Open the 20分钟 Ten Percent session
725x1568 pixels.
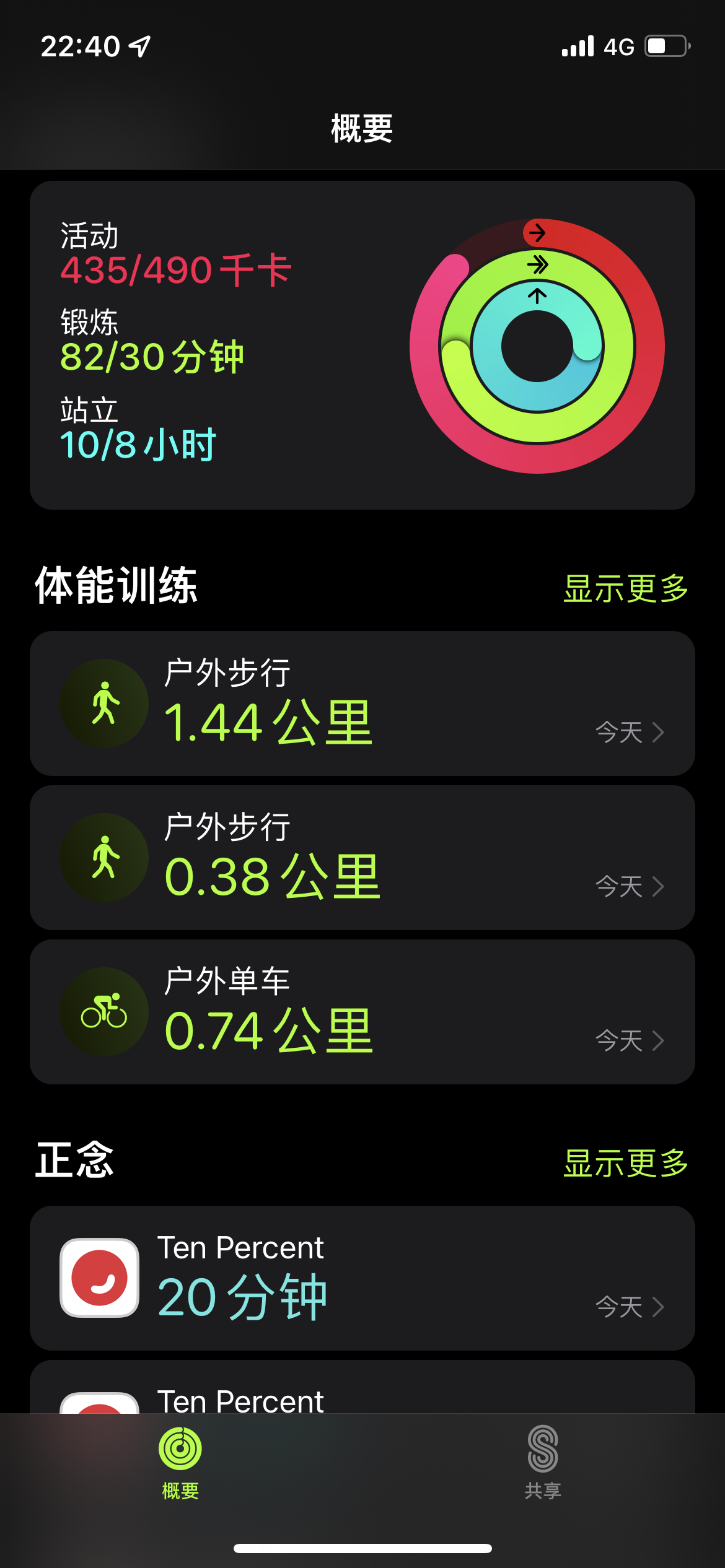(362, 1278)
